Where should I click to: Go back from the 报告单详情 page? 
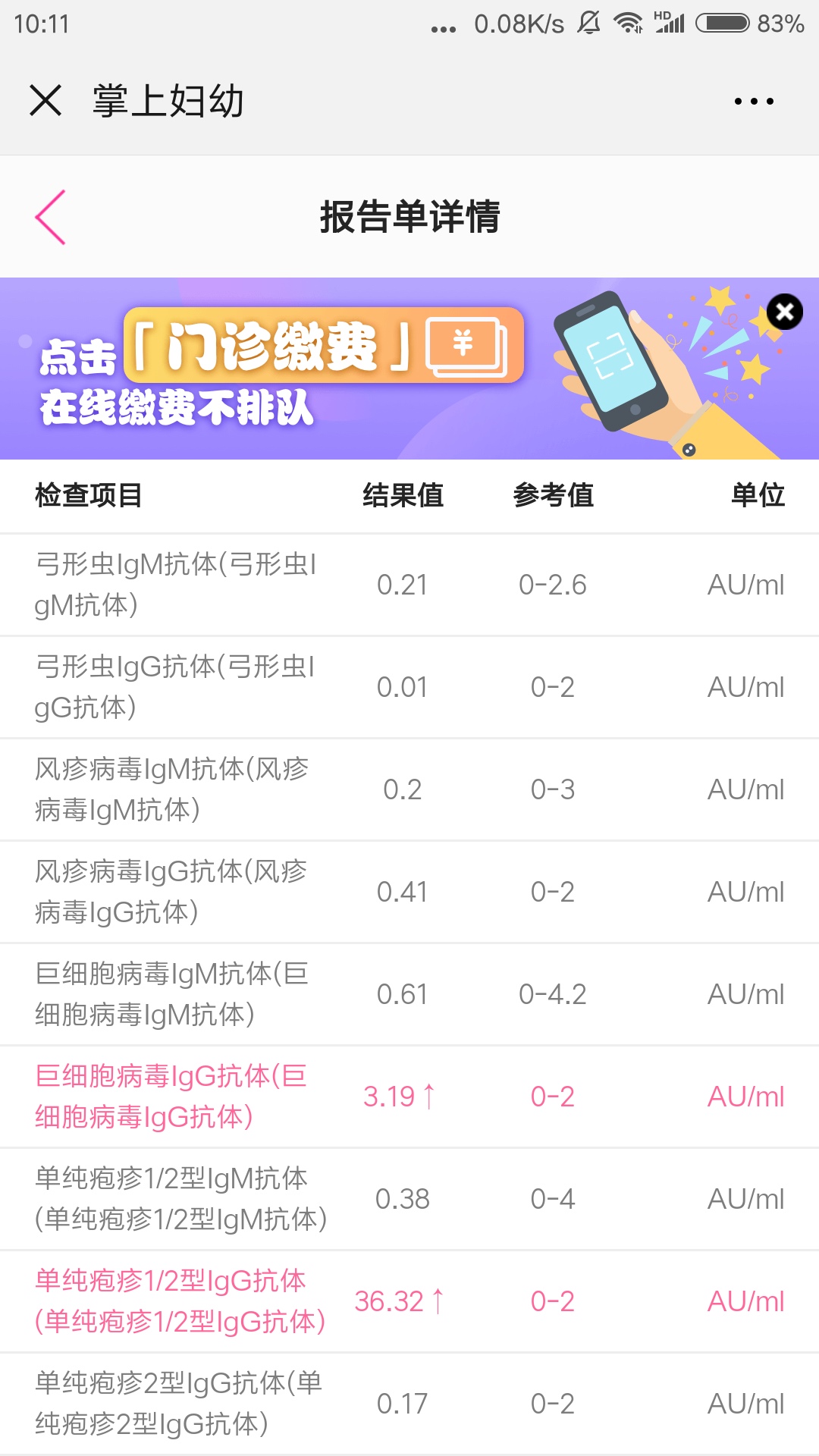tap(51, 218)
